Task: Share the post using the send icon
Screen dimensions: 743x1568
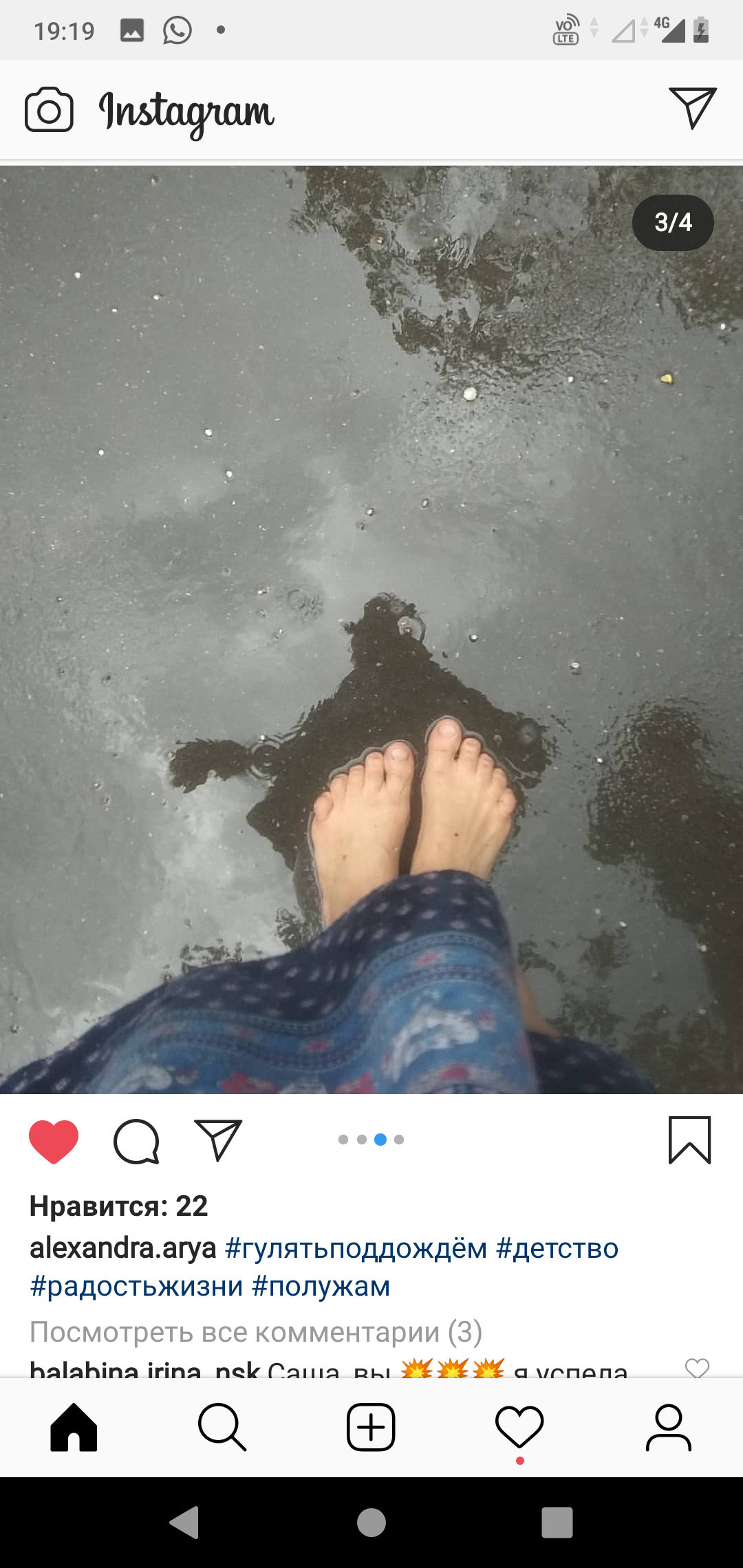Action: (x=218, y=1140)
